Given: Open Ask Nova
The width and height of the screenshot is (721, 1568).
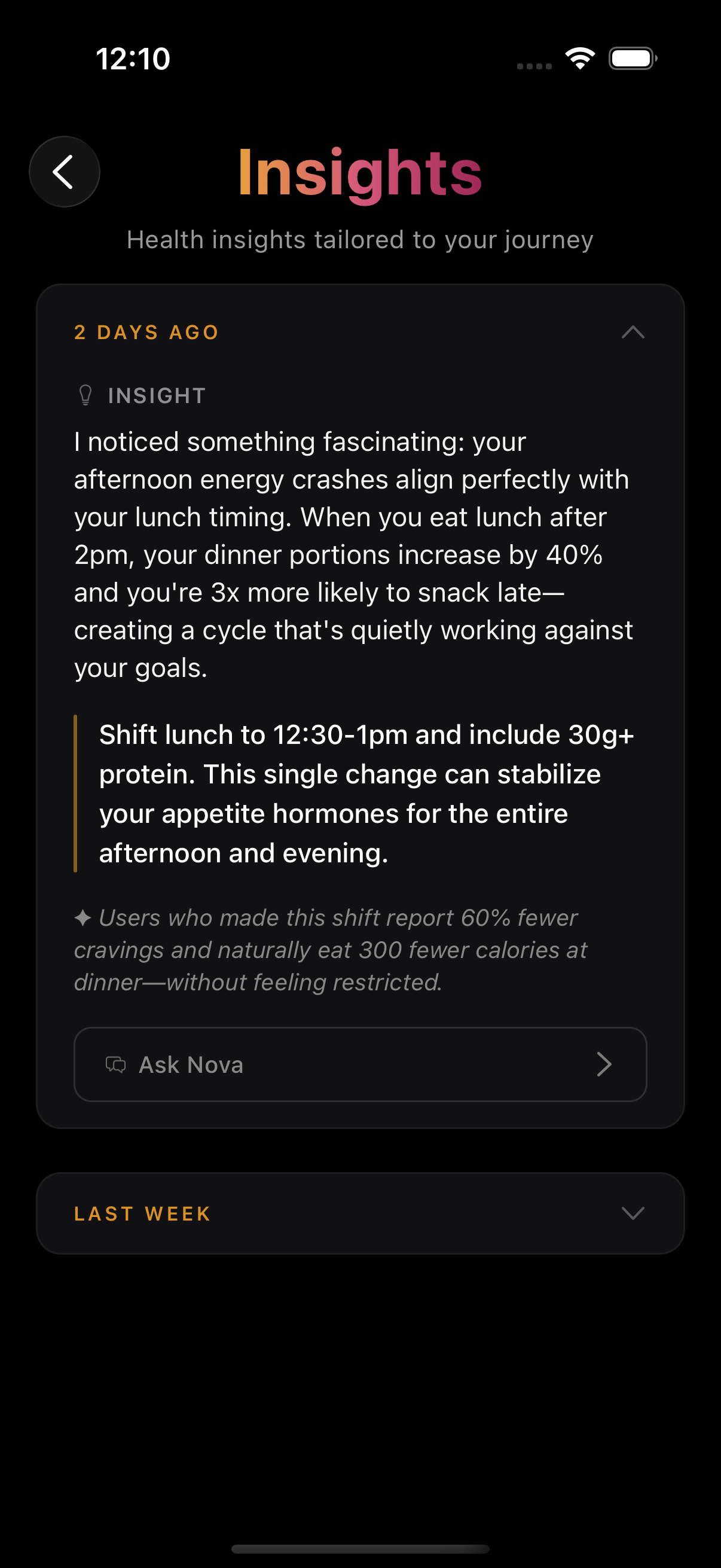Looking at the screenshot, I should coord(360,1064).
